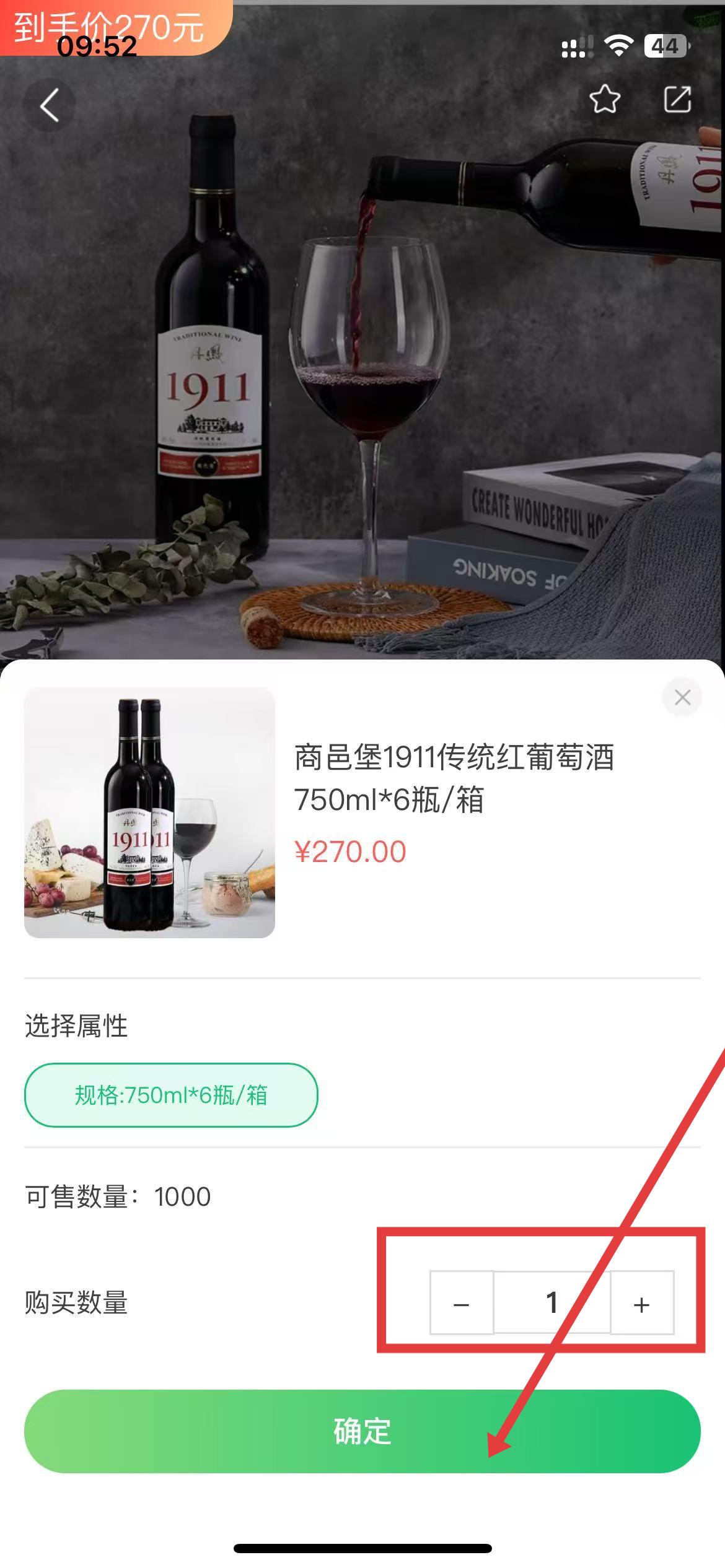Close the product options sheet
Screen dimensions: 725x1568
coord(682,697)
